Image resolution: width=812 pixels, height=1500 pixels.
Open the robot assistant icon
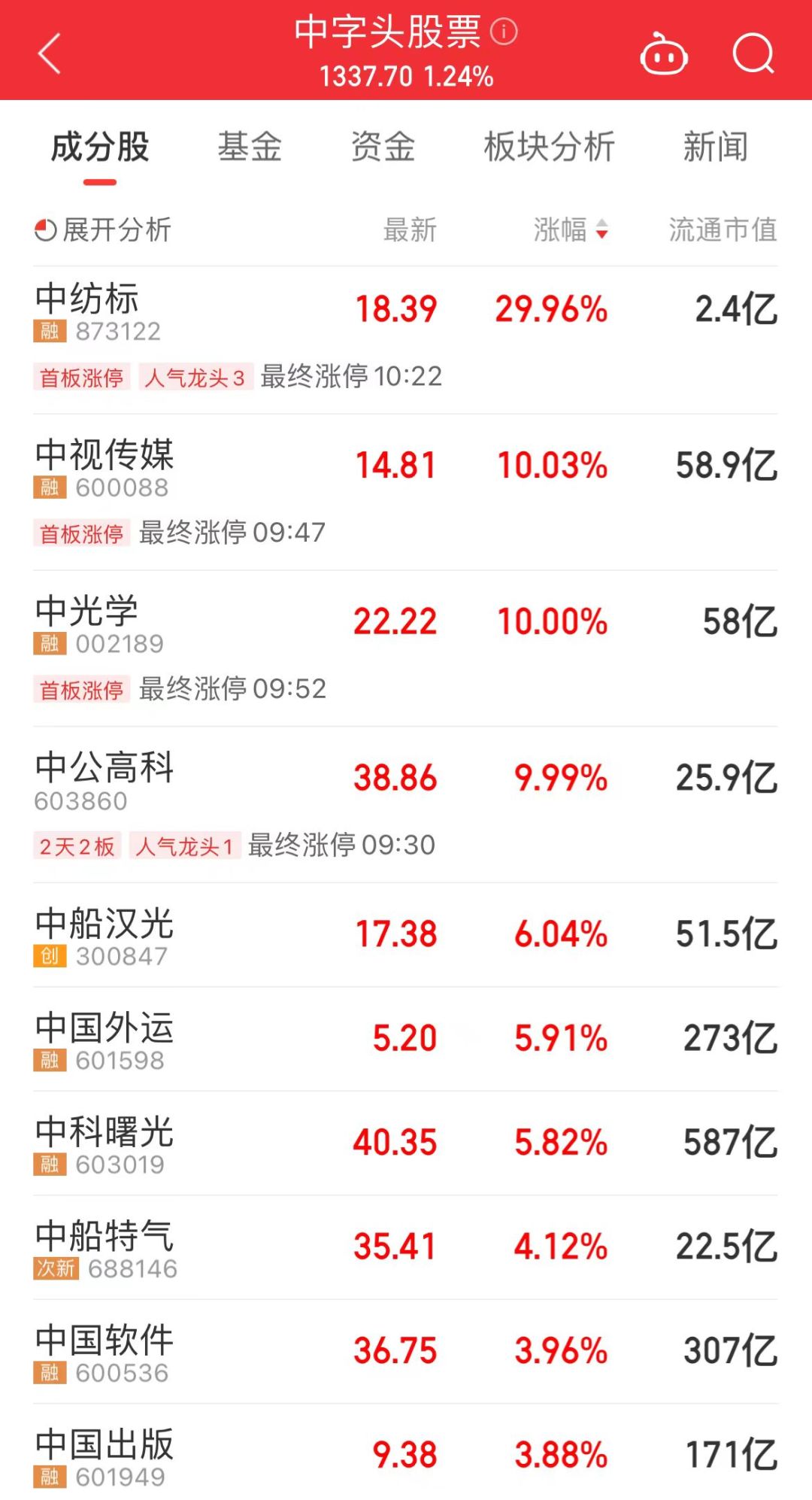coord(663,55)
